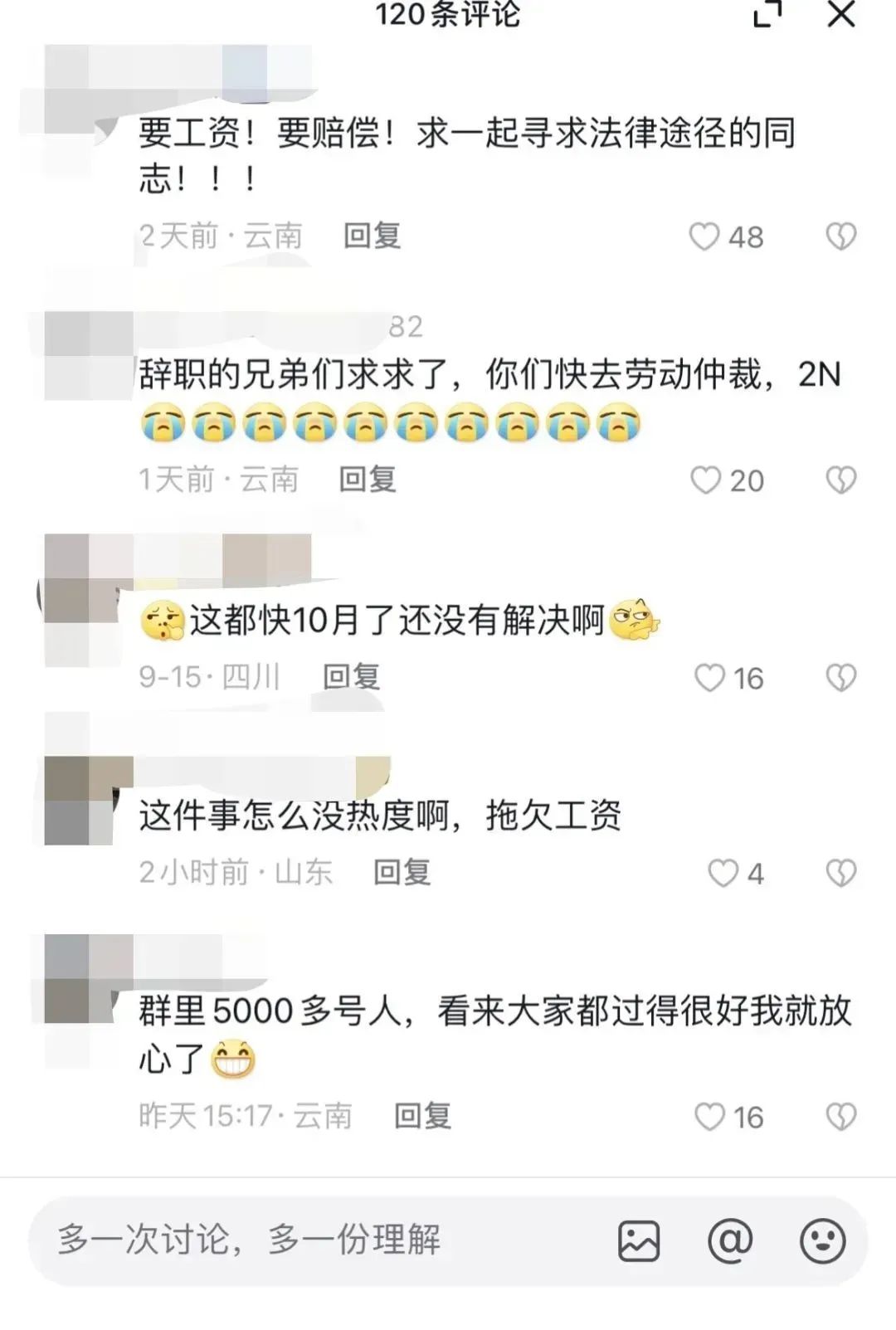
Task: Like the comment about 要工资 要赔偿
Action: 704,237
